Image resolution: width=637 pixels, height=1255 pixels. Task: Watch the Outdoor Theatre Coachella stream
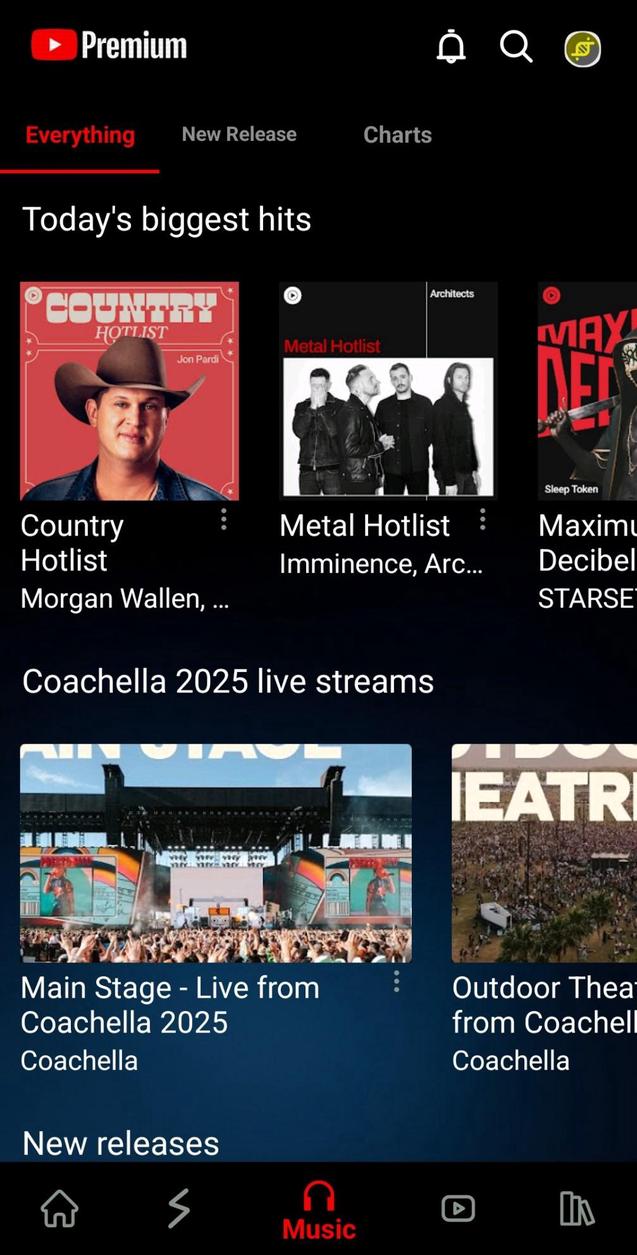(544, 853)
